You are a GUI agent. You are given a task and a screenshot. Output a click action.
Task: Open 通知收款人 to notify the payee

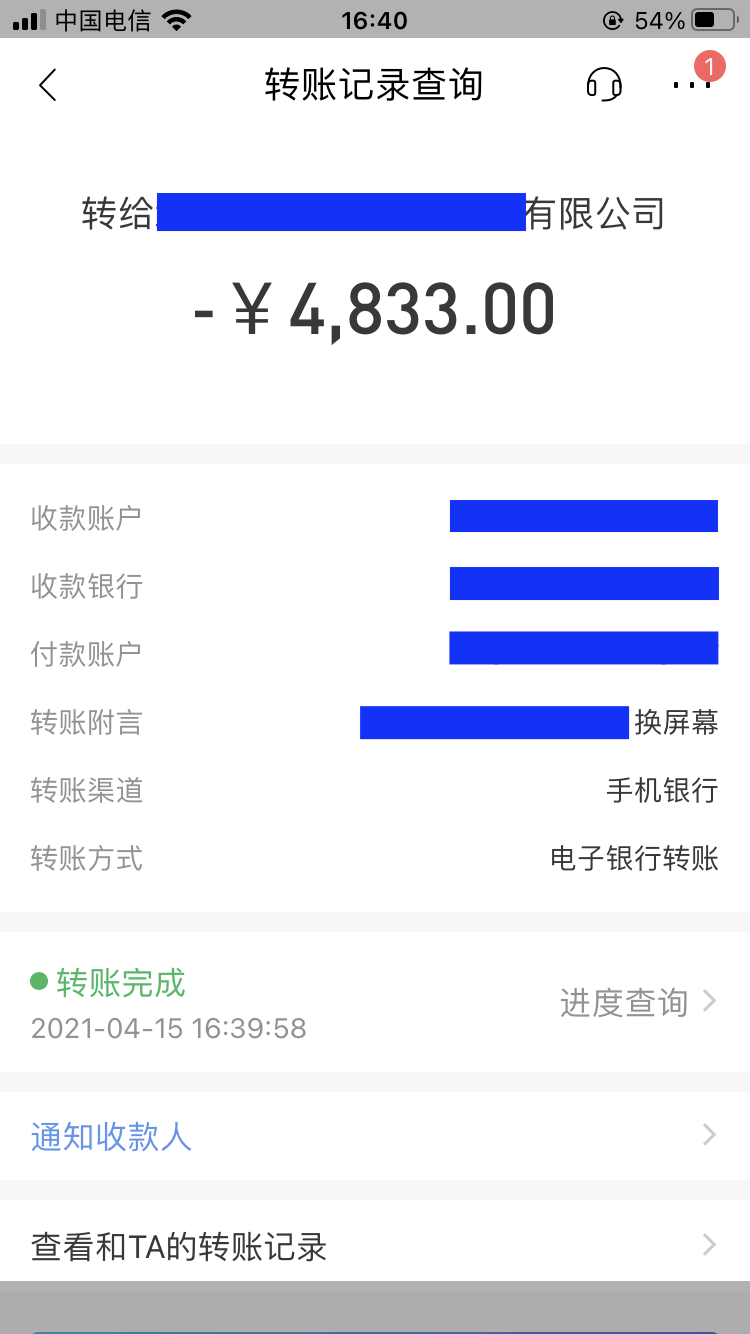tap(110, 1135)
